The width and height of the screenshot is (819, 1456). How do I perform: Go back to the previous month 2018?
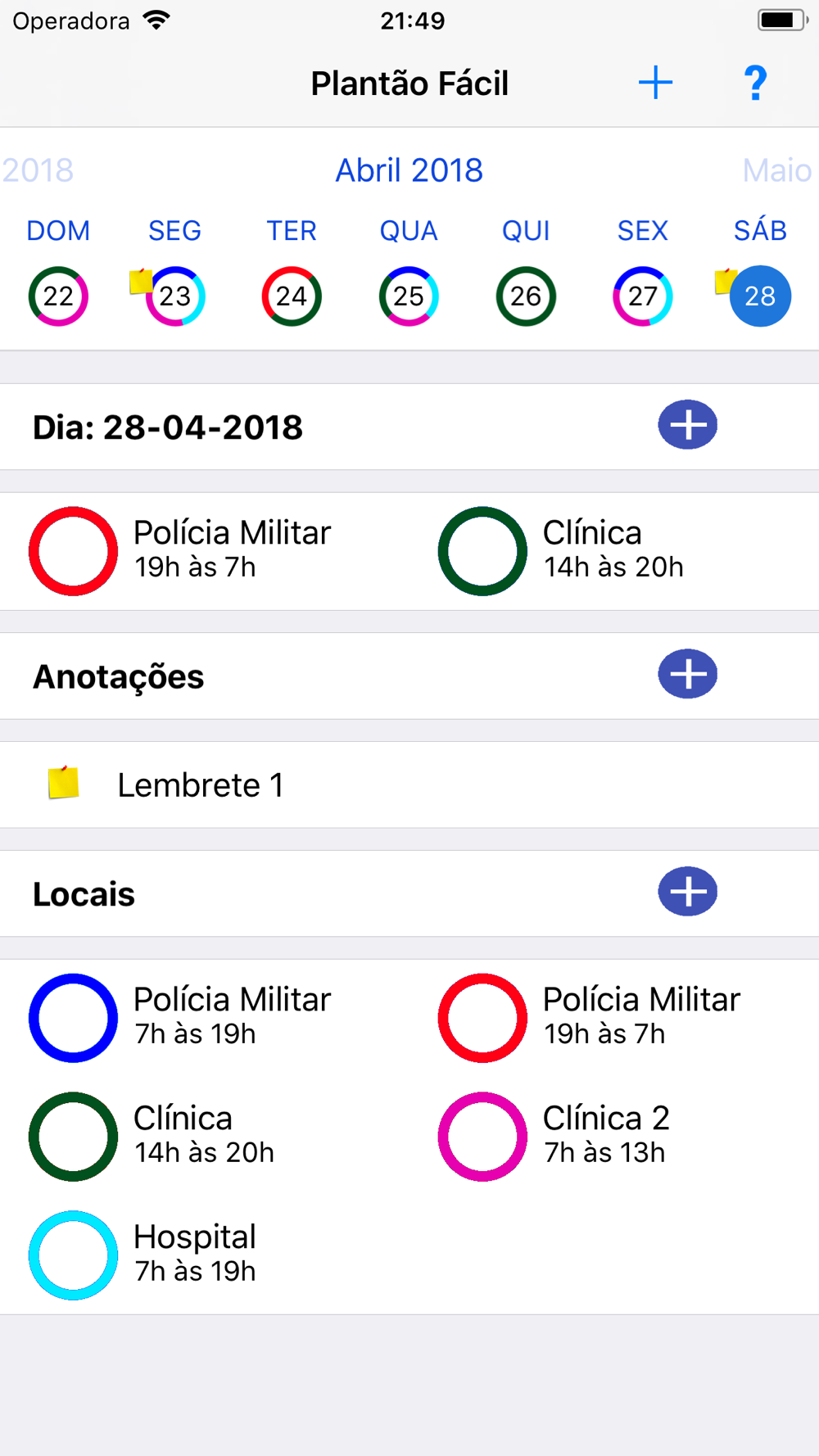[38, 170]
